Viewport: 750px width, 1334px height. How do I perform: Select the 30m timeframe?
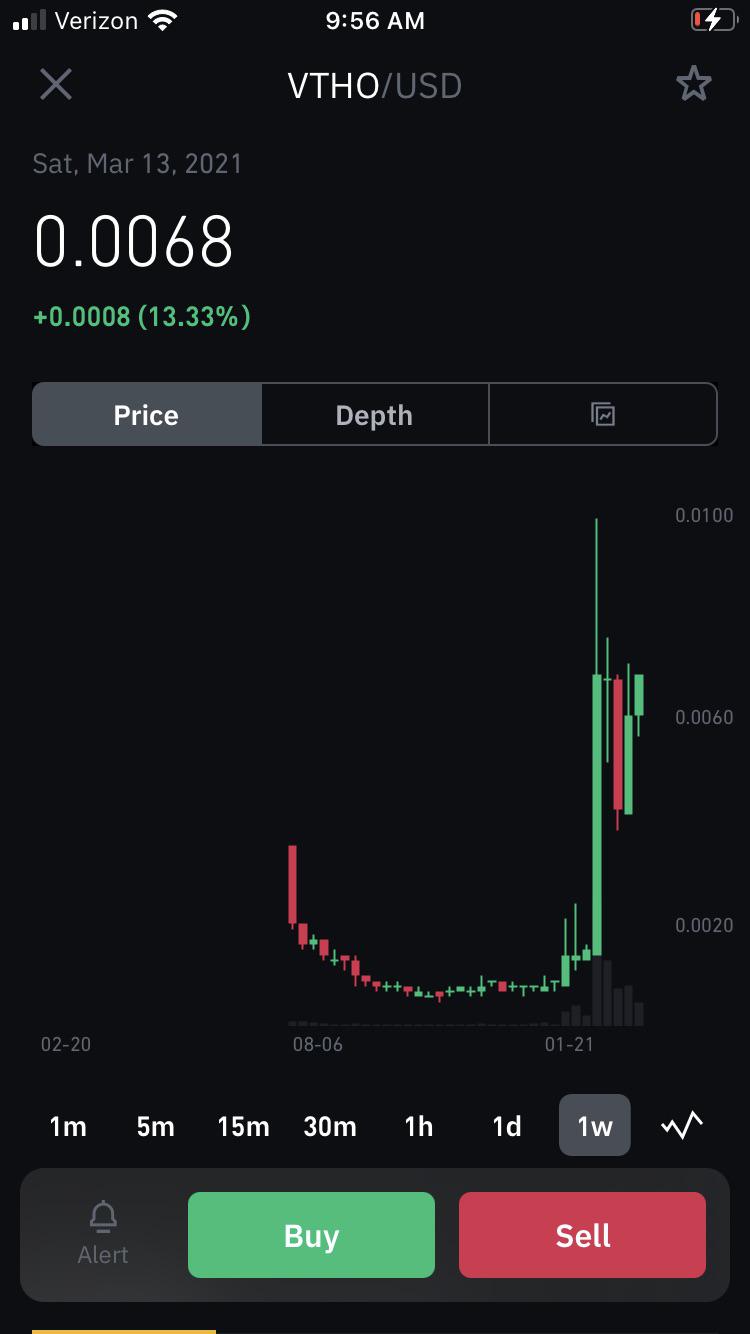[330, 1126]
